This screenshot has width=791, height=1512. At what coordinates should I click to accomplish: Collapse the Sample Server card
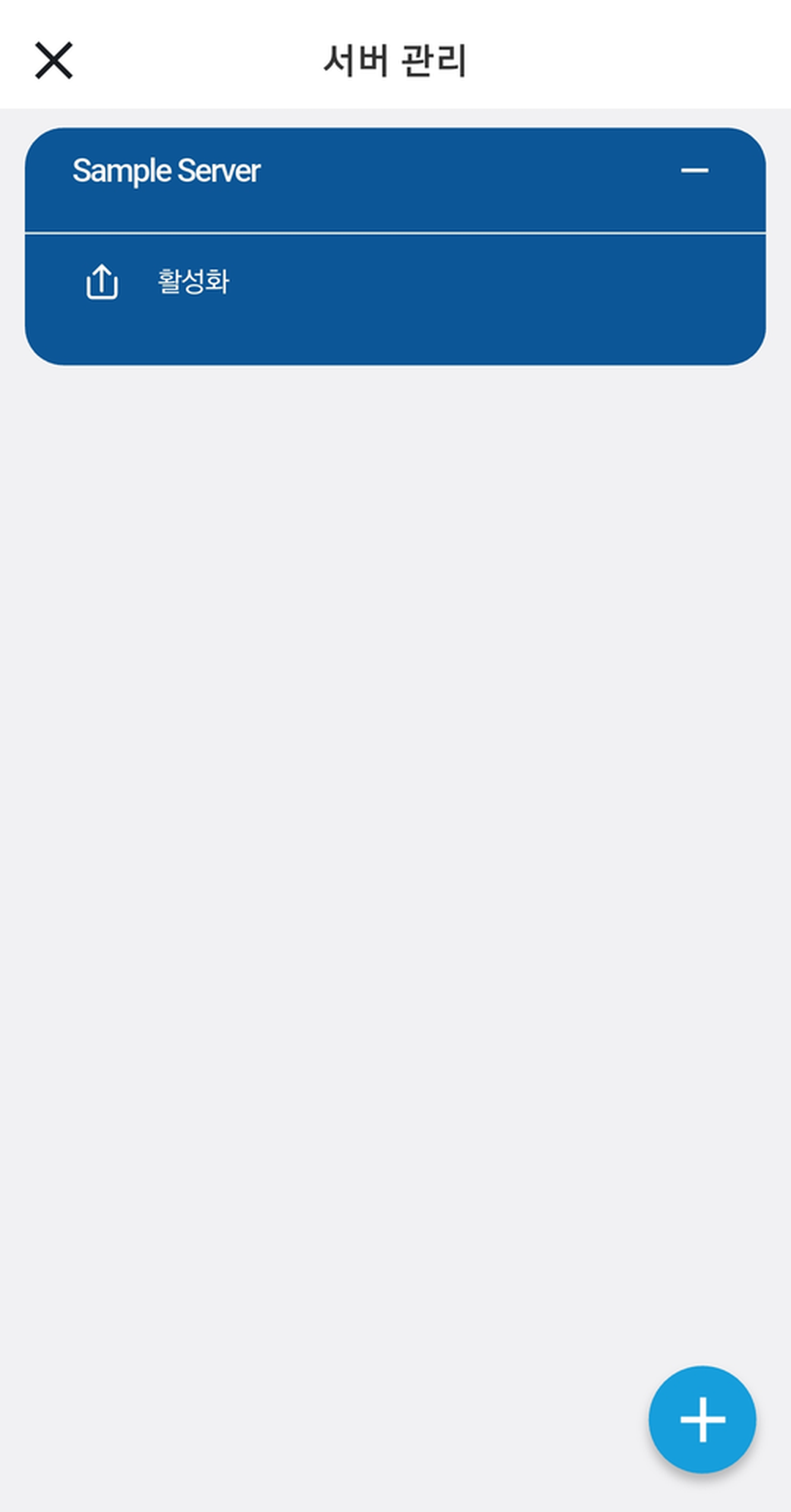[694, 171]
